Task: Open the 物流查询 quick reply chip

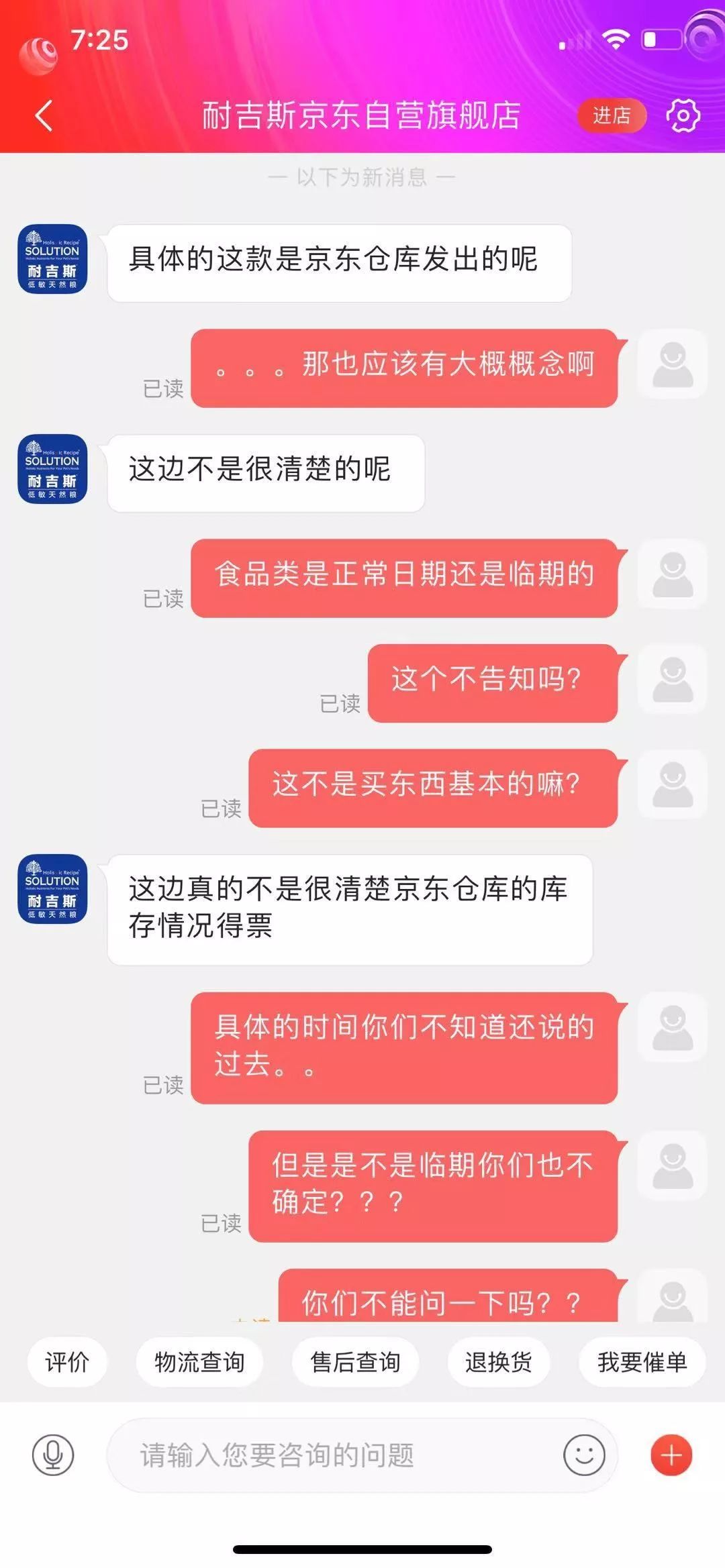Action: 198,1361
